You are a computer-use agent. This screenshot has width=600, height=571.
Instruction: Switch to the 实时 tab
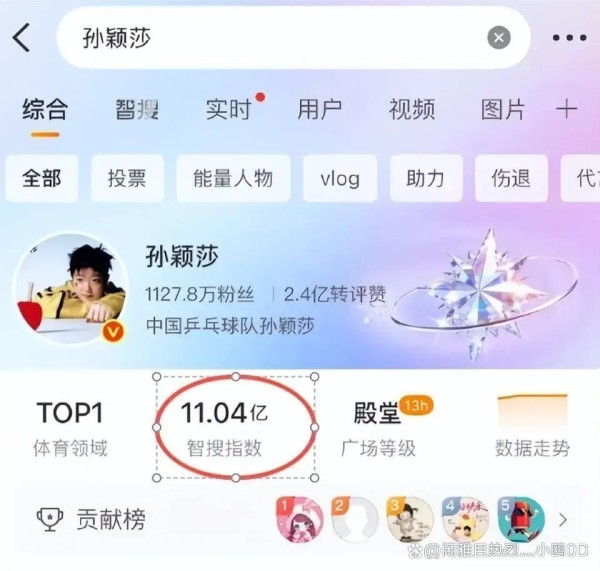click(229, 109)
